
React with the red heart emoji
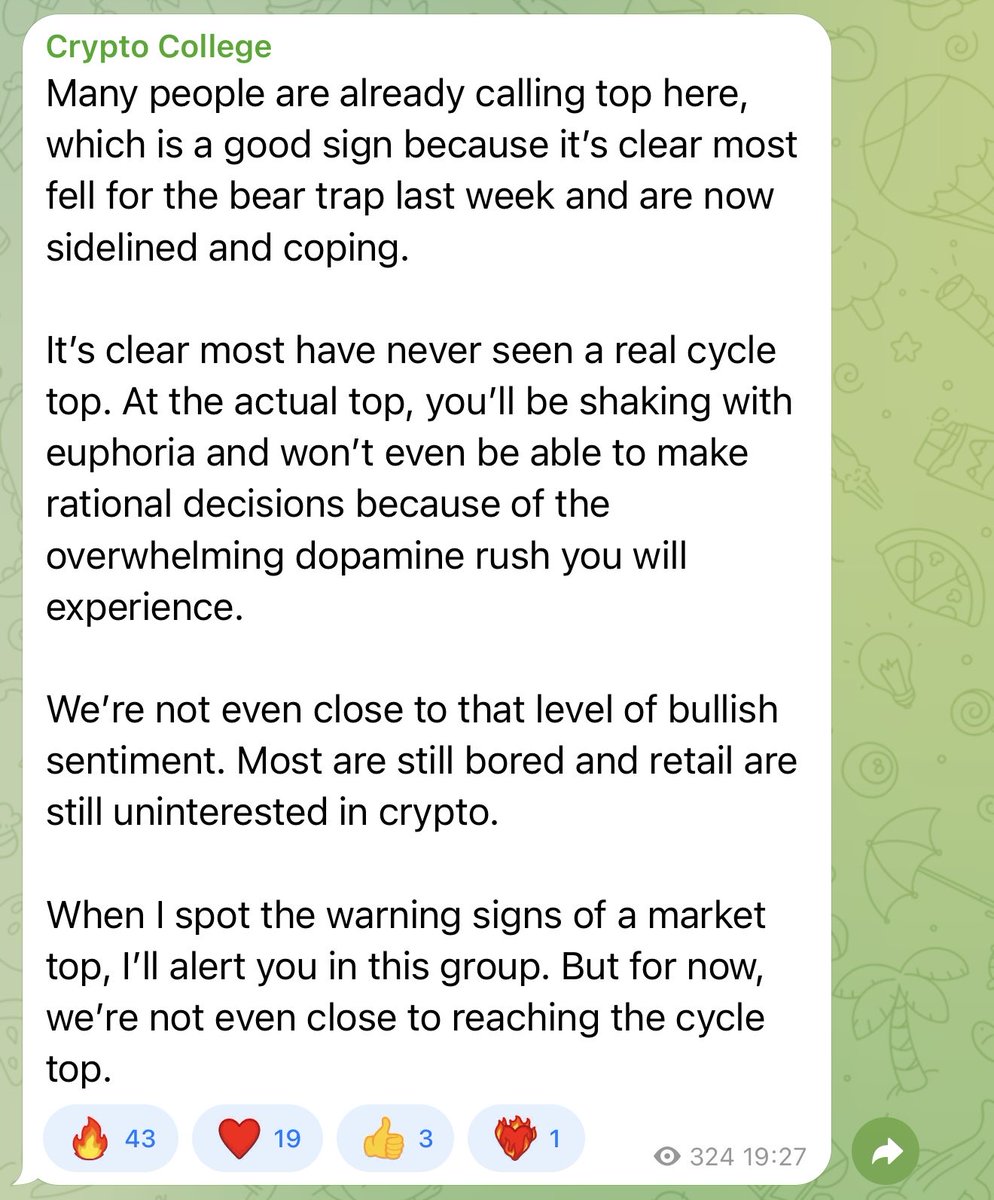point(258,1138)
